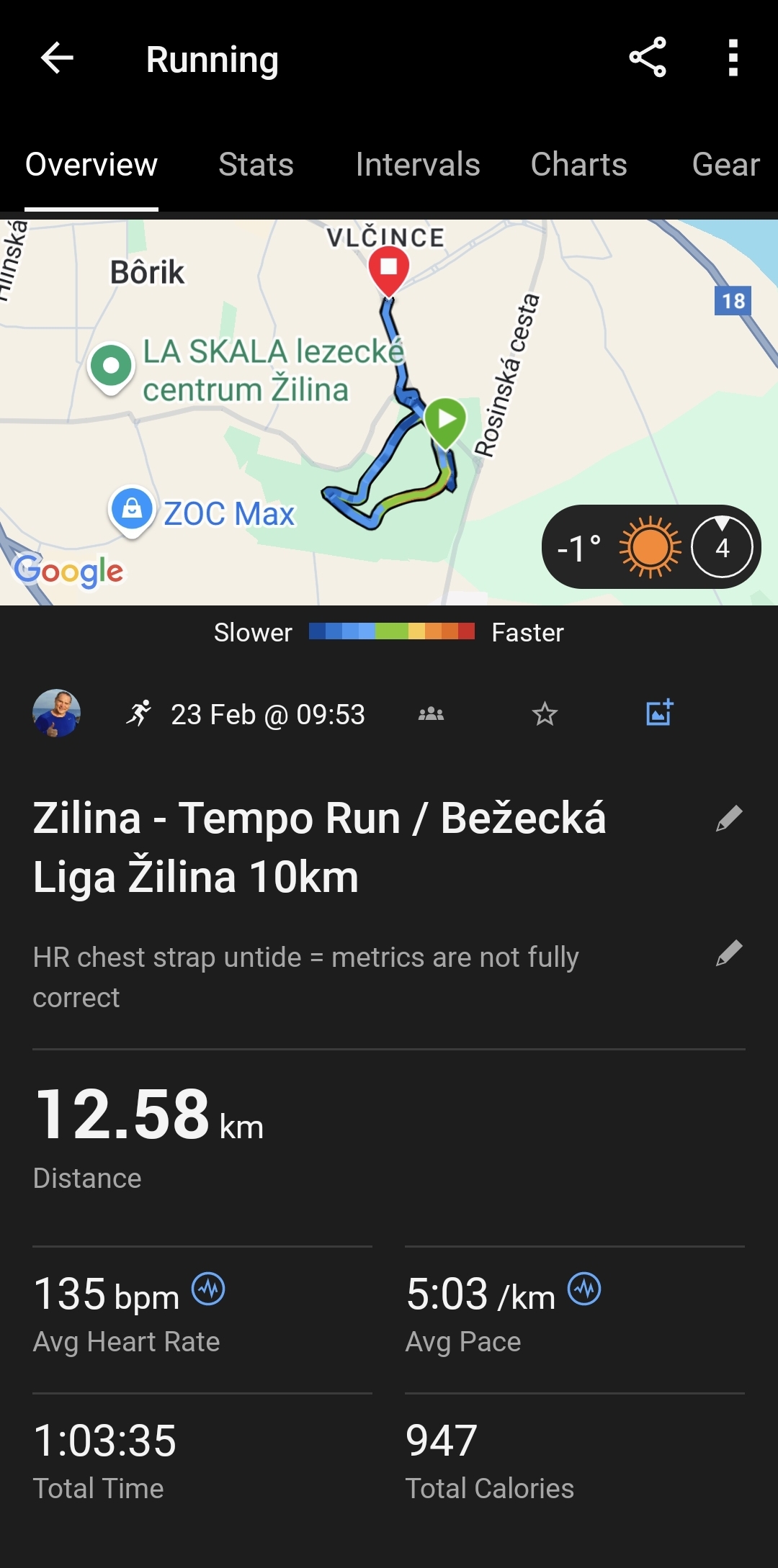Viewport: 778px width, 1568px height.
Task: Go back using the arrow icon
Action: coord(57,58)
